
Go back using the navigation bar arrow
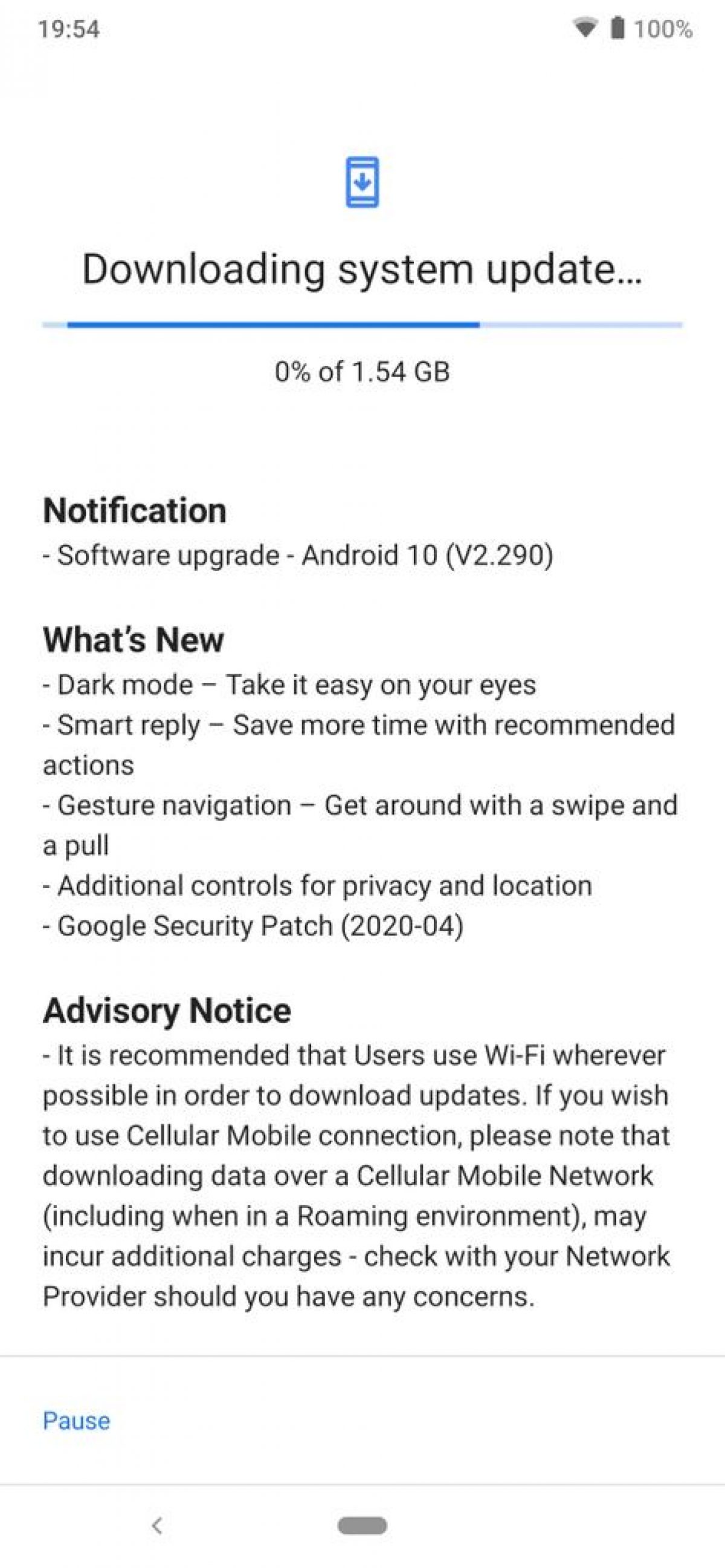tap(157, 1525)
